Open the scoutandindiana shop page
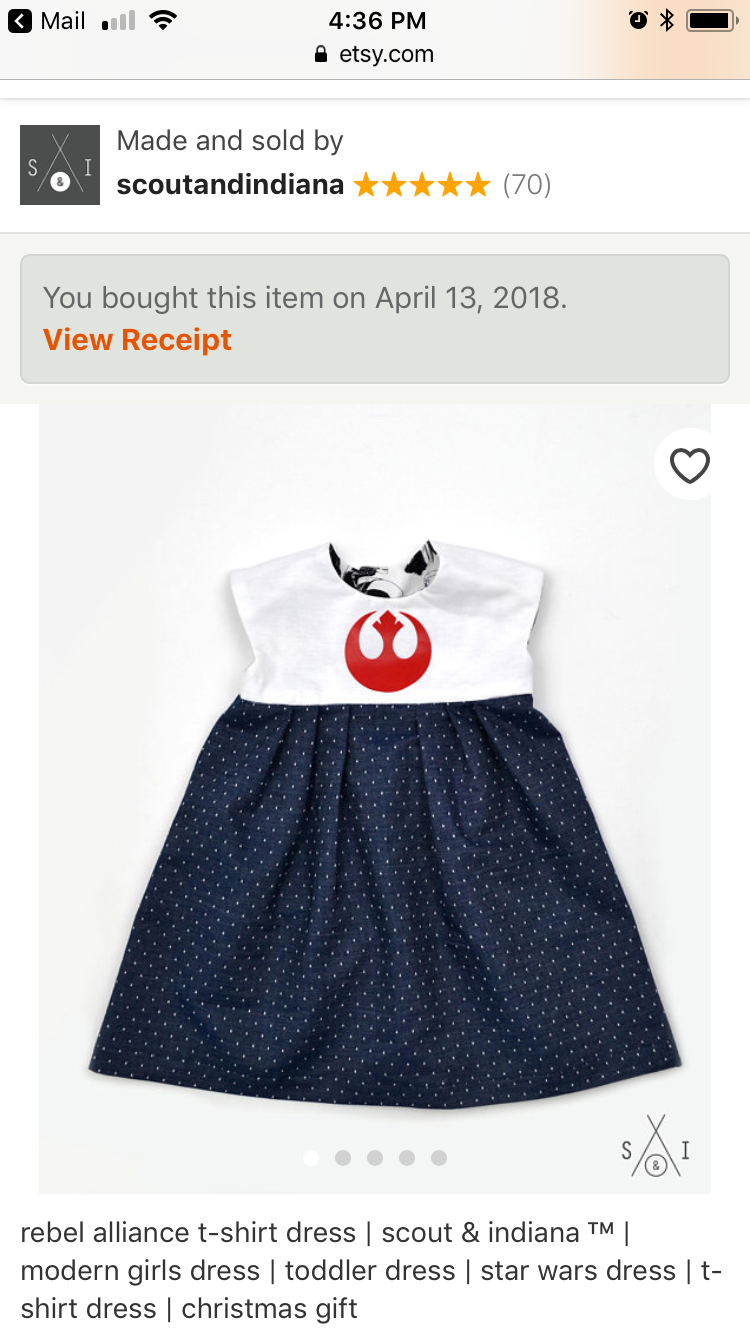750x1334 pixels. [230, 185]
